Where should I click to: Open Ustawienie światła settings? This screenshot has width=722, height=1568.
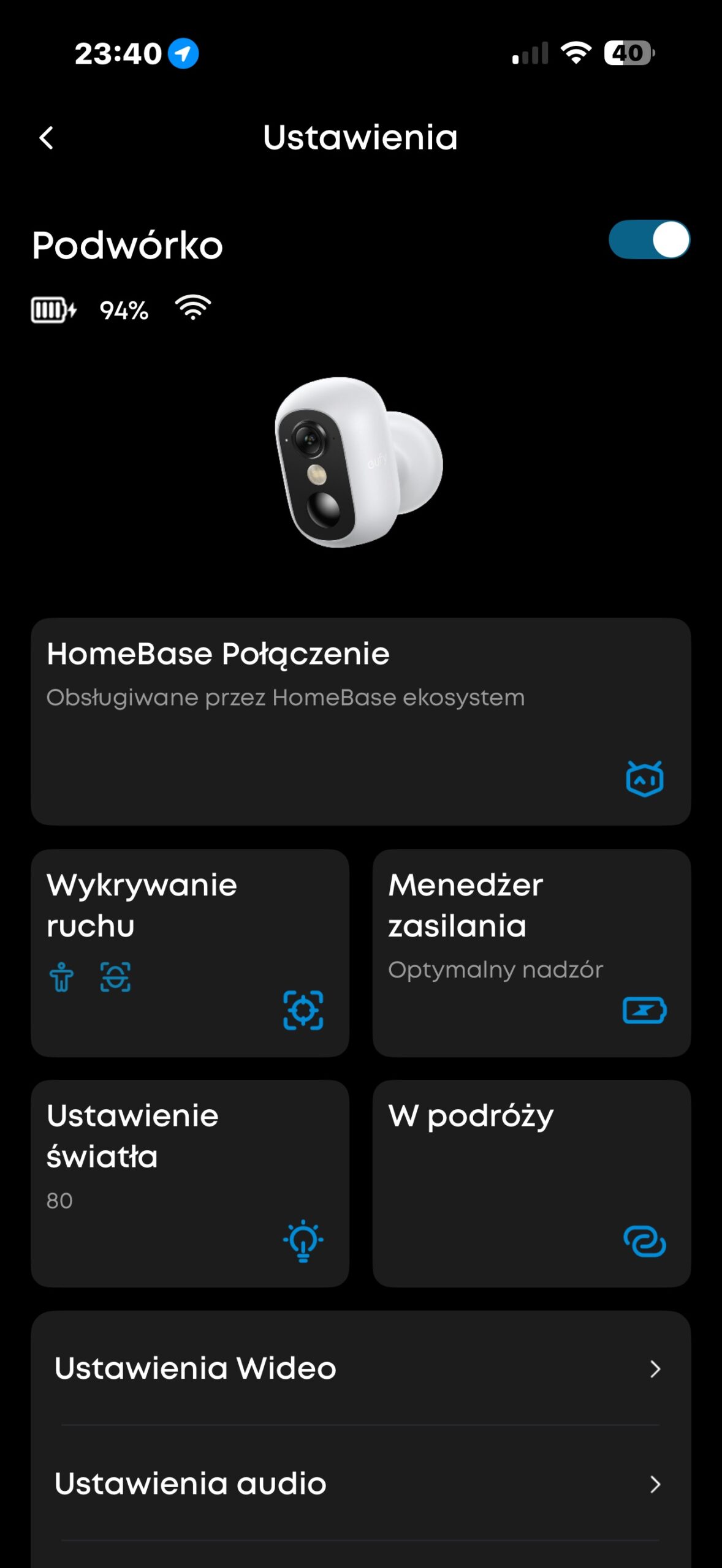(x=190, y=1183)
